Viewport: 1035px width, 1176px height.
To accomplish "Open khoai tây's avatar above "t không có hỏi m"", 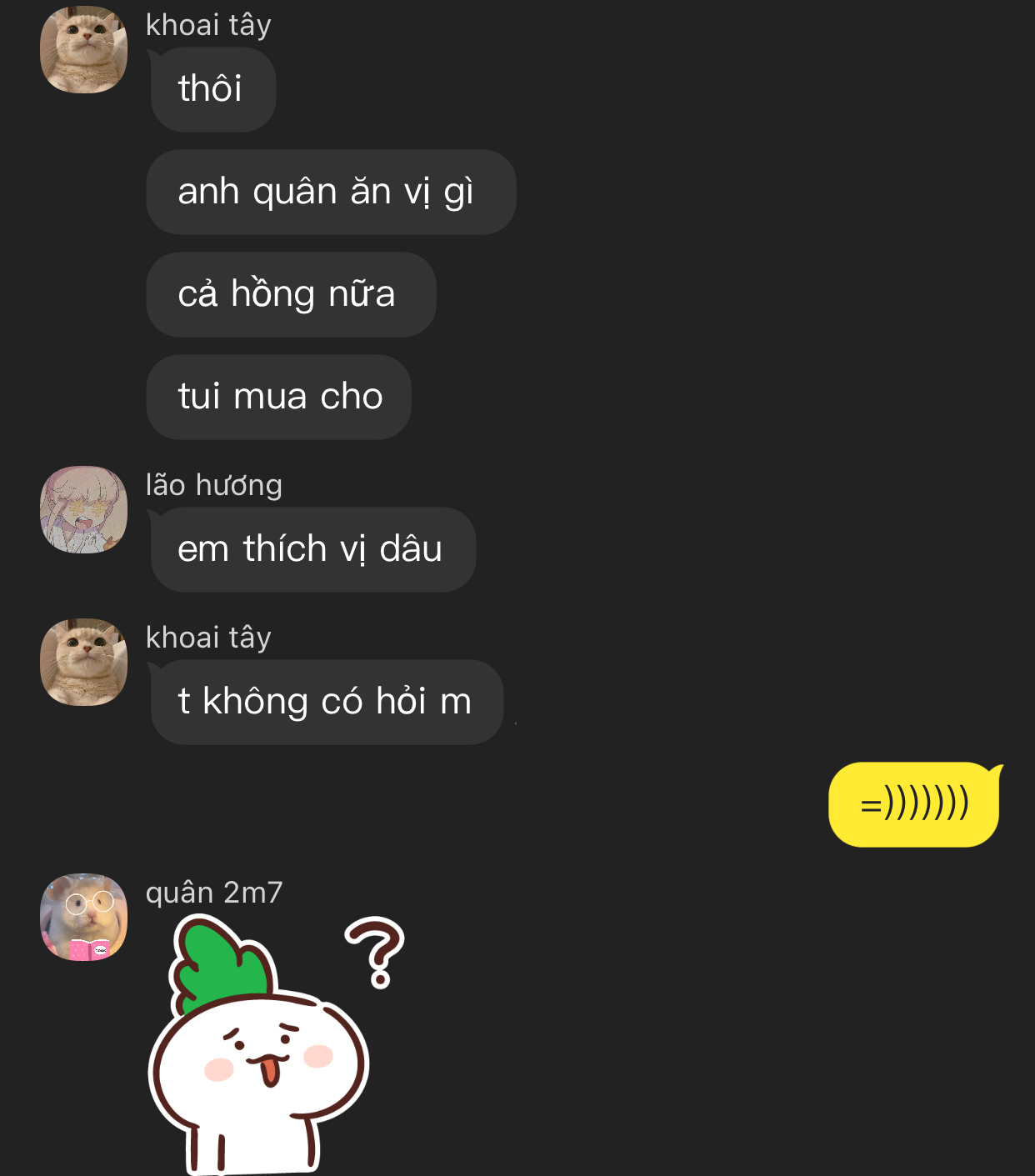I will tap(83, 662).
